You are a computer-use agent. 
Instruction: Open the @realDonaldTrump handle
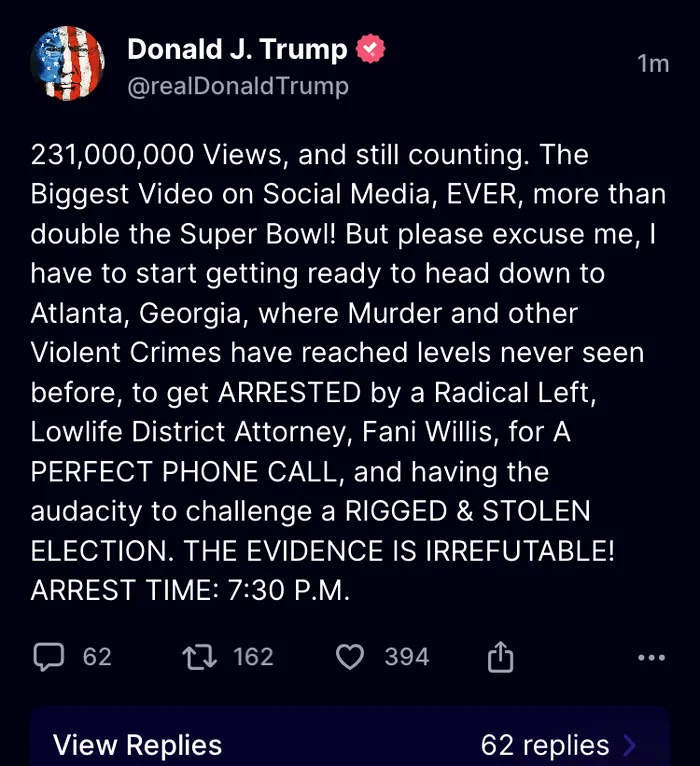(x=238, y=87)
